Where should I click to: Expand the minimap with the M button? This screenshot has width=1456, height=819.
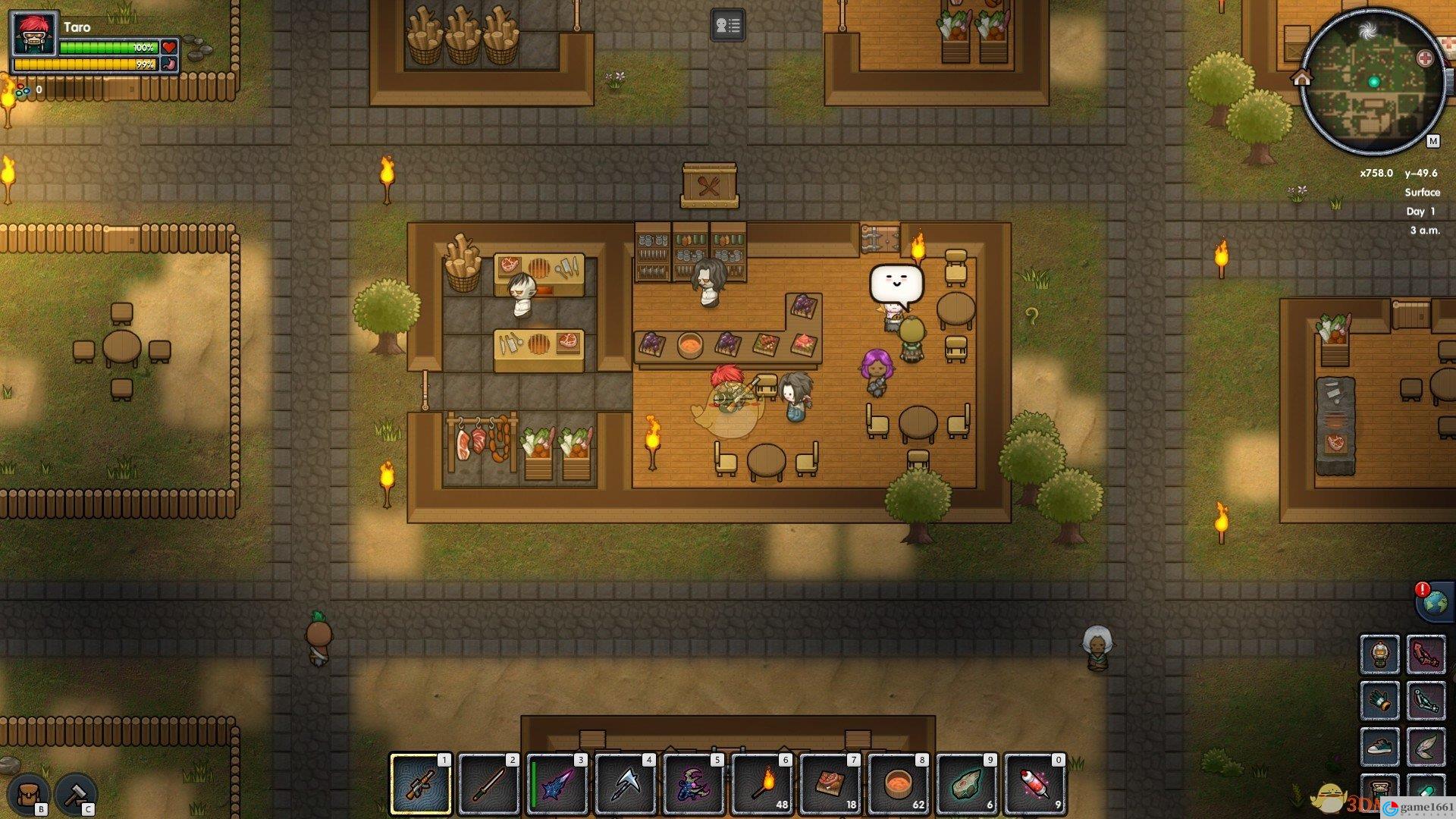coord(1432,141)
